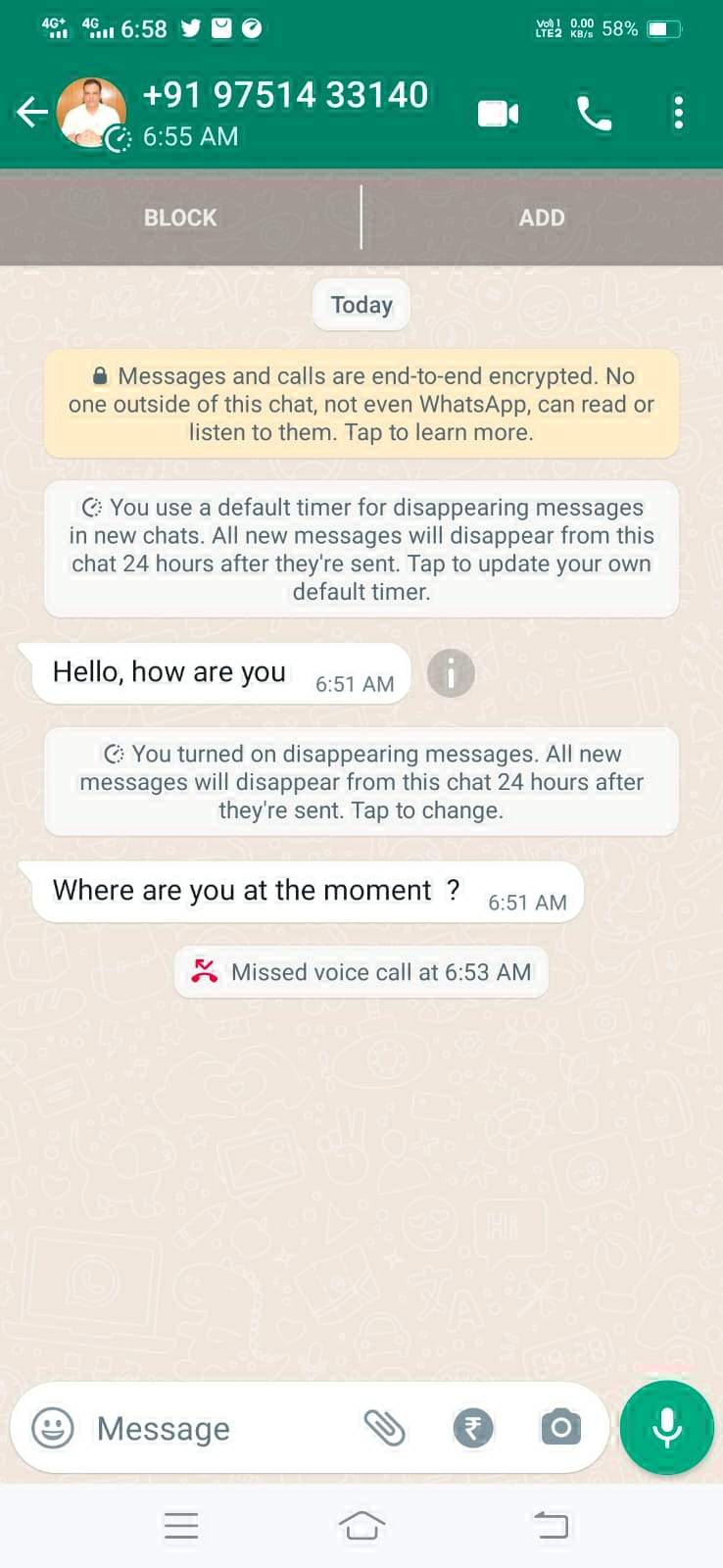
Task: Tap the default timer notice to update it
Action: 361,549
